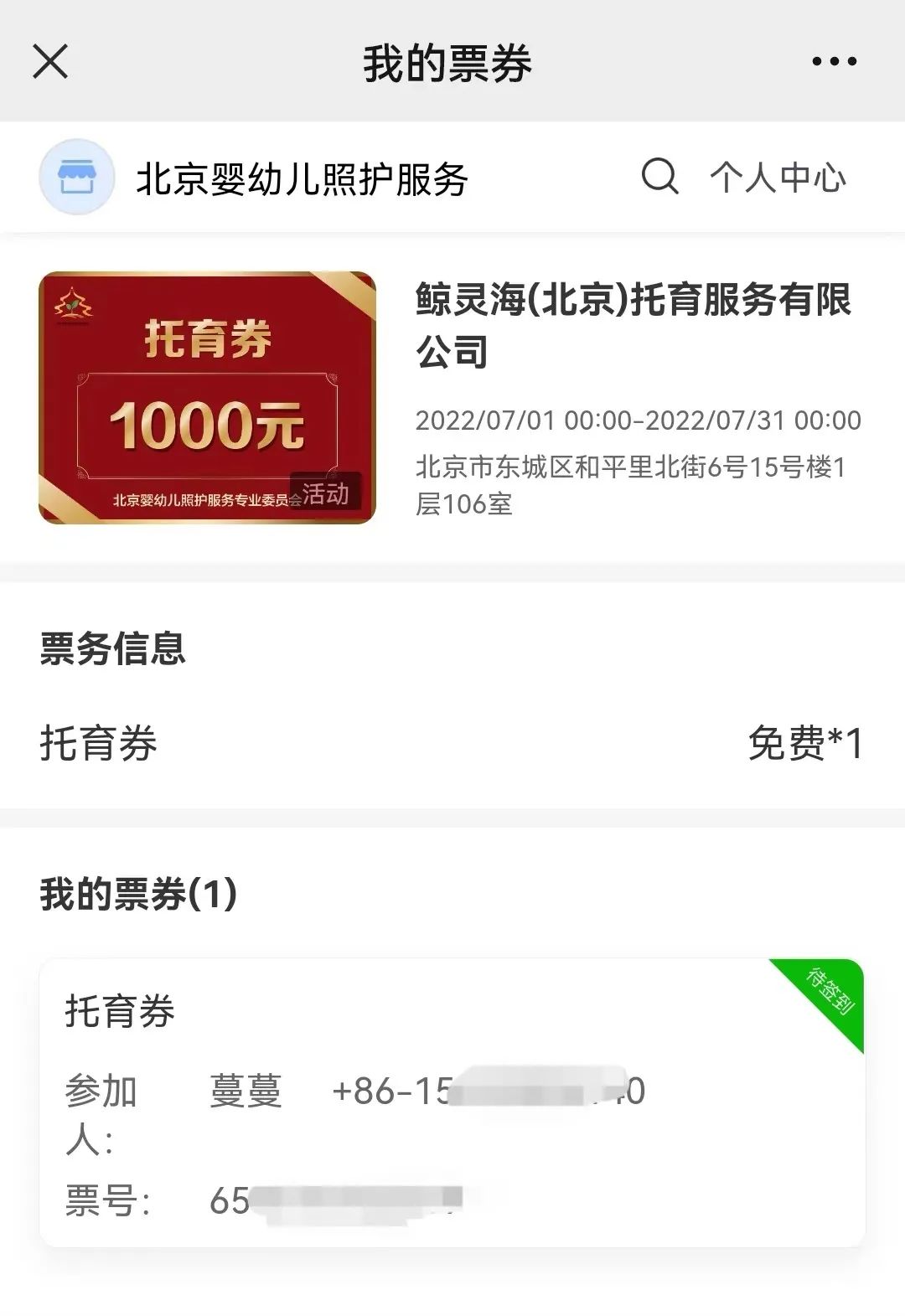This screenshot has width=905, height=1316.
Task: Open the 托育券 ticket card marked 待签到
Action: pos(452,1102)
